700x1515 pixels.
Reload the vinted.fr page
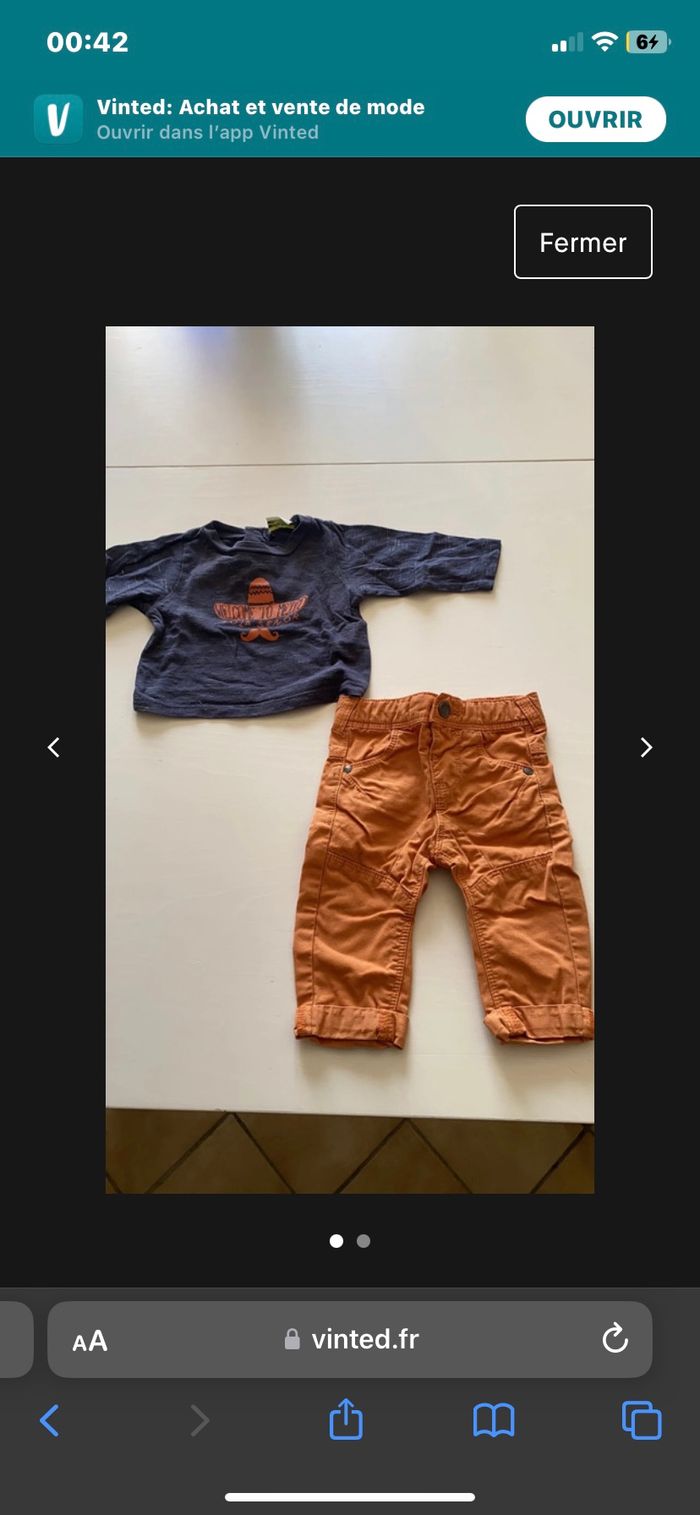tap(614, 1339)
